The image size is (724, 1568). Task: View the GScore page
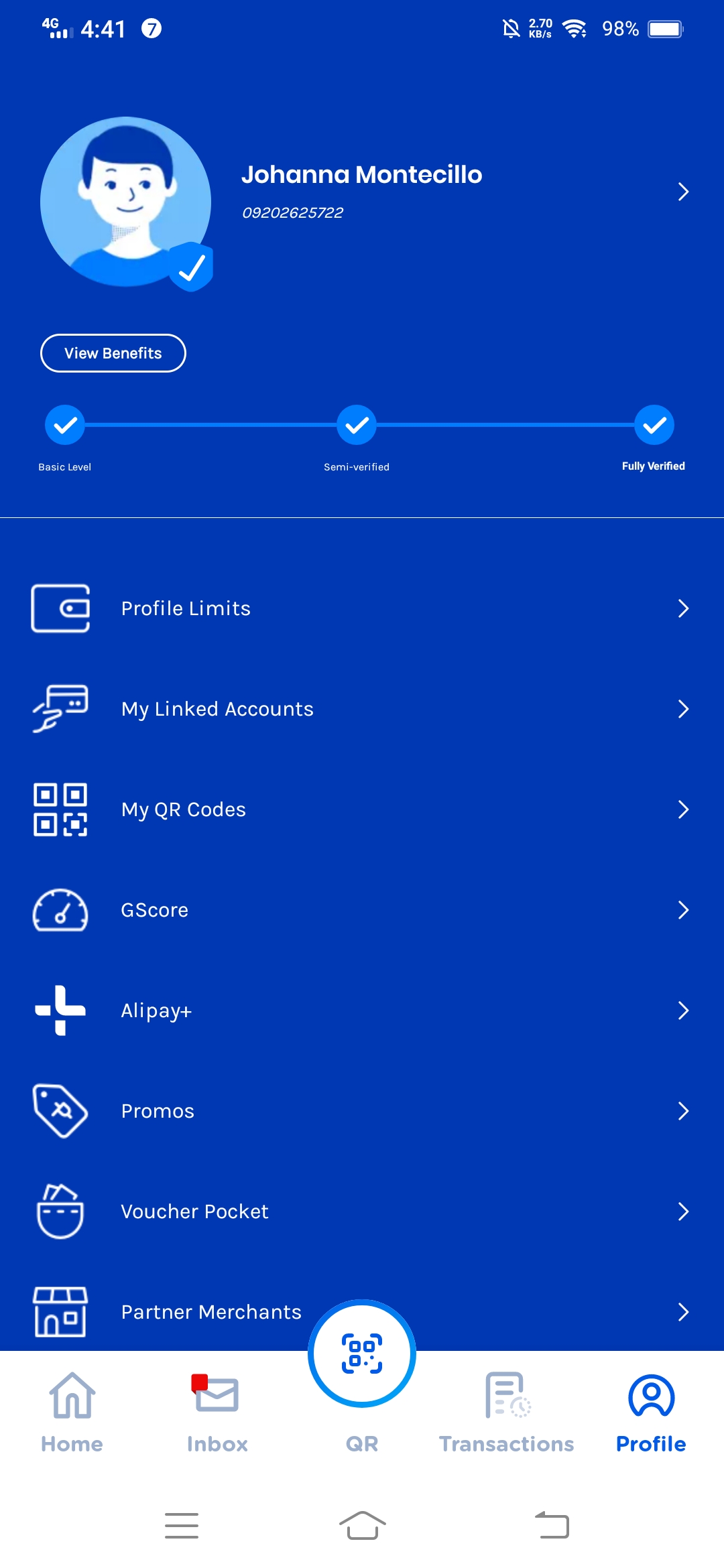(362, 910)
